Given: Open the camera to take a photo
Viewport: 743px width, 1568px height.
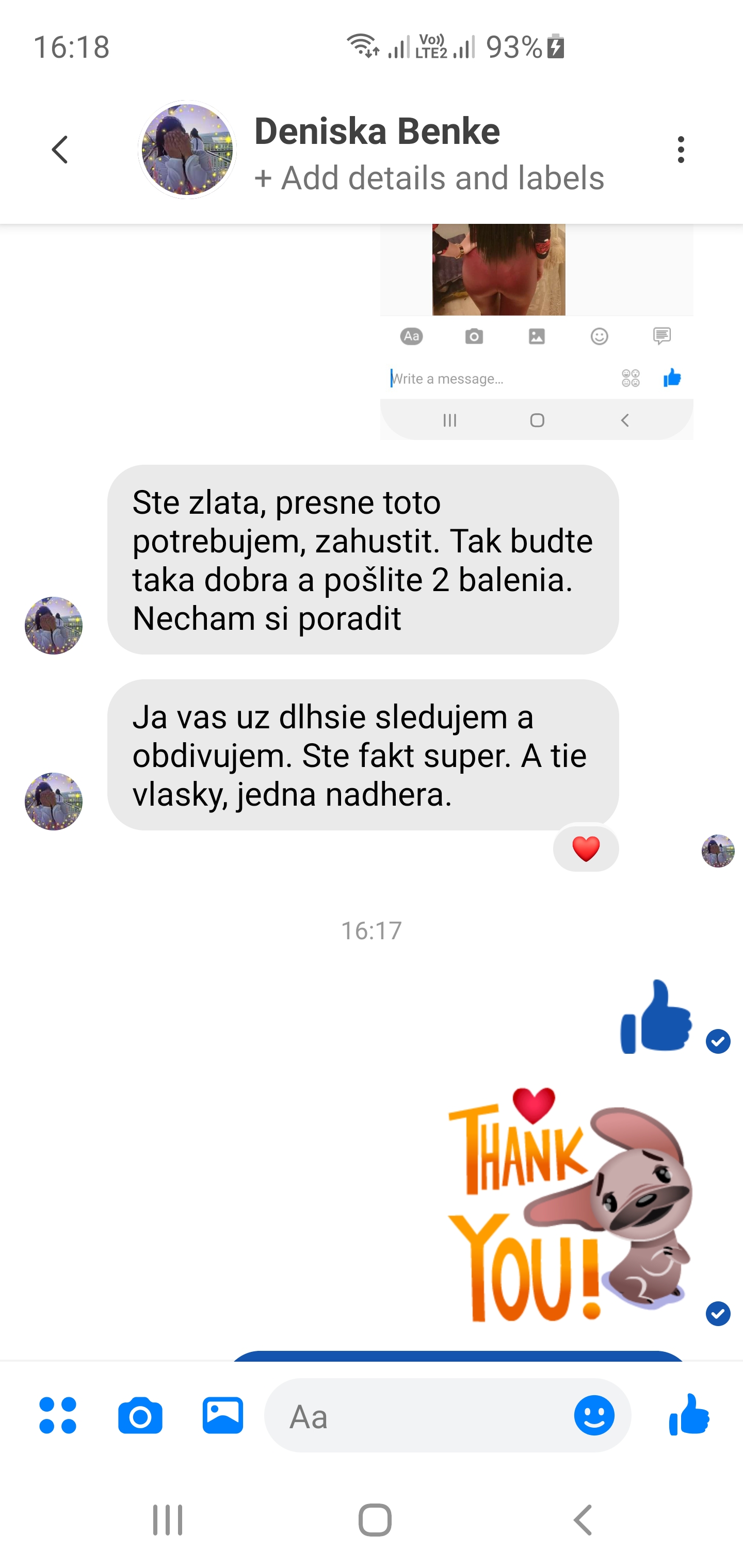Looking at the screenshot, I should (x=140, y=1415).
